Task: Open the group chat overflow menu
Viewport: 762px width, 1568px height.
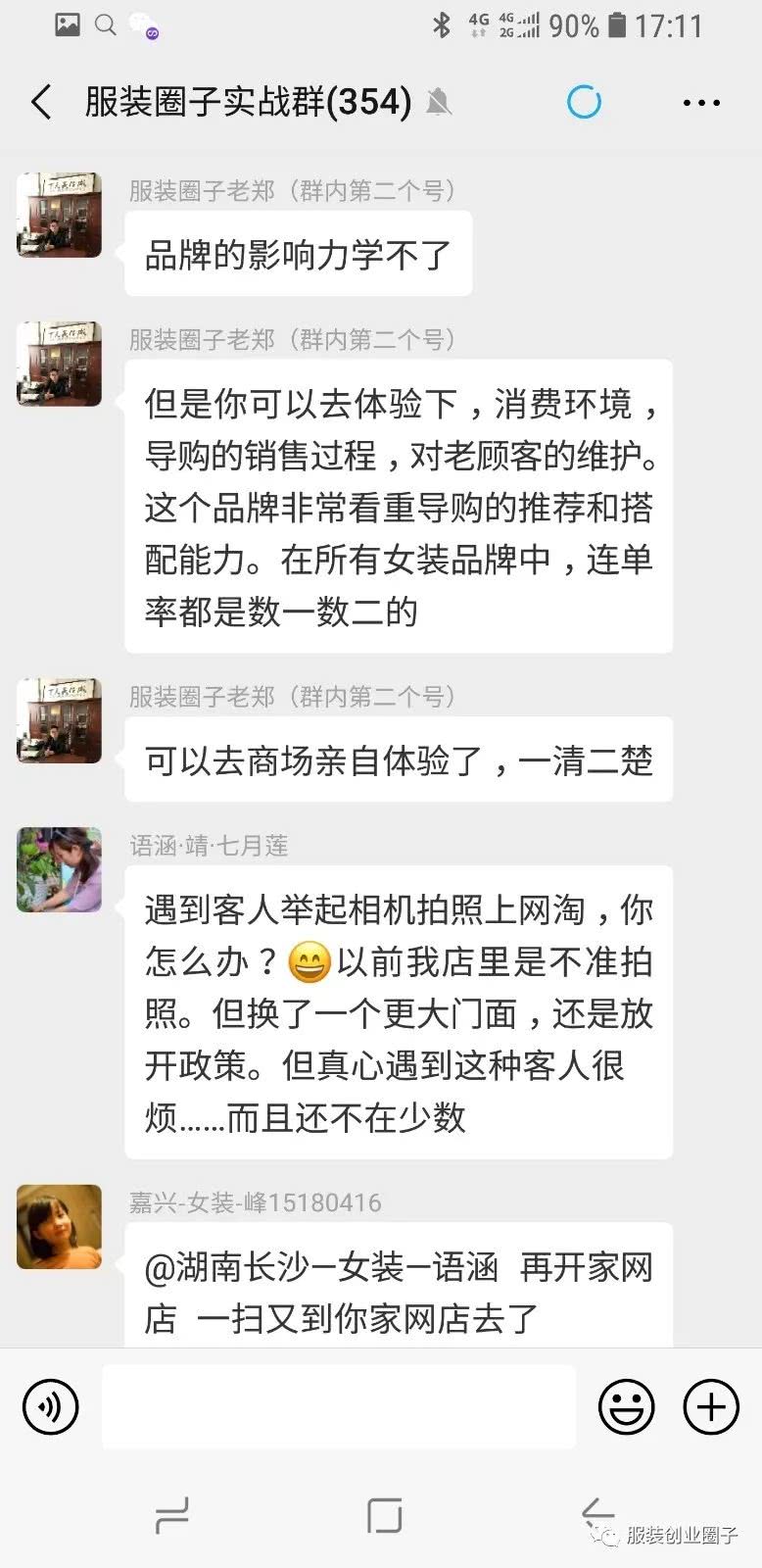Action: (701, 102)
